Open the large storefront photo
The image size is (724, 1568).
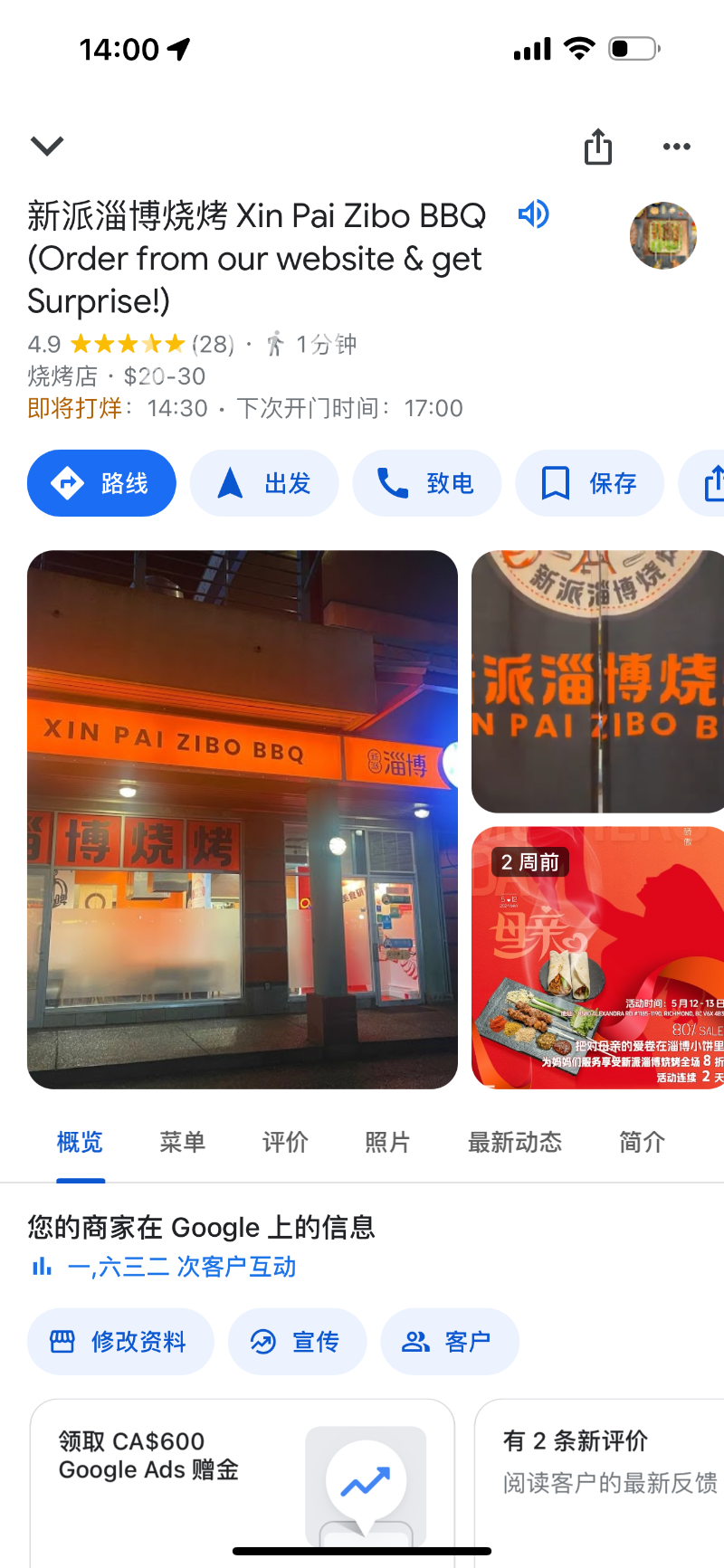pos(242,819)
